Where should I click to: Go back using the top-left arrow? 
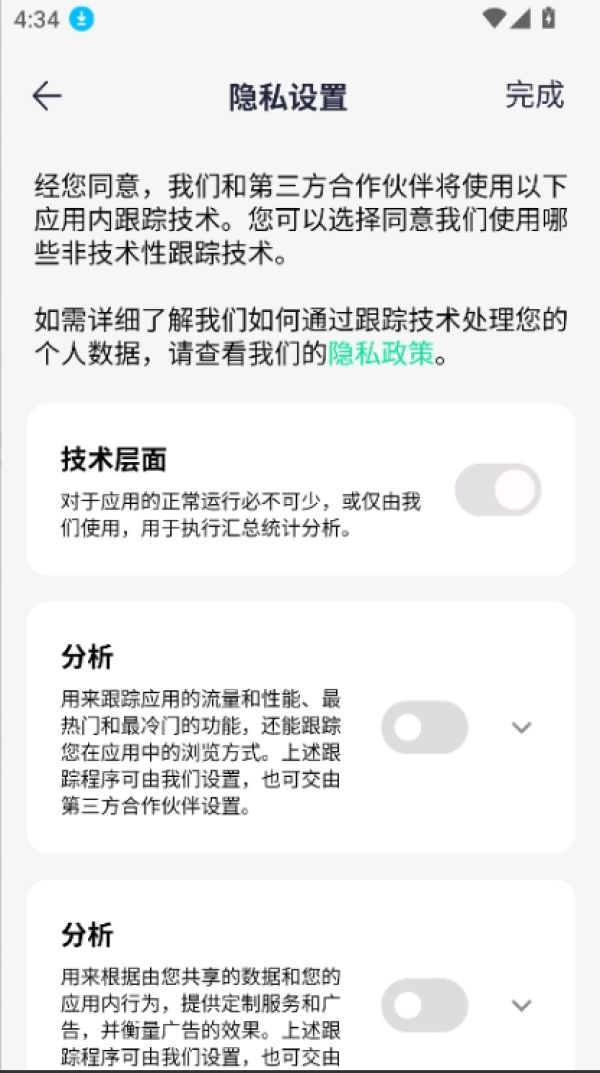click(x=47, y=96)
